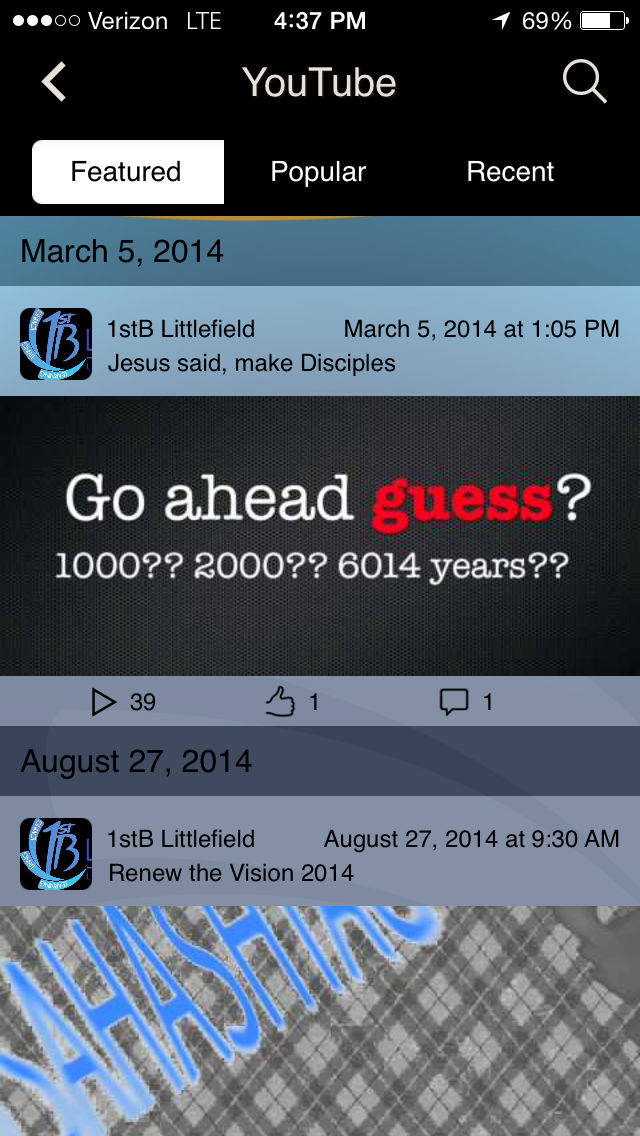Switch to the Recent tab
The height and width of the screenshot is (1136, 640).
510,172
